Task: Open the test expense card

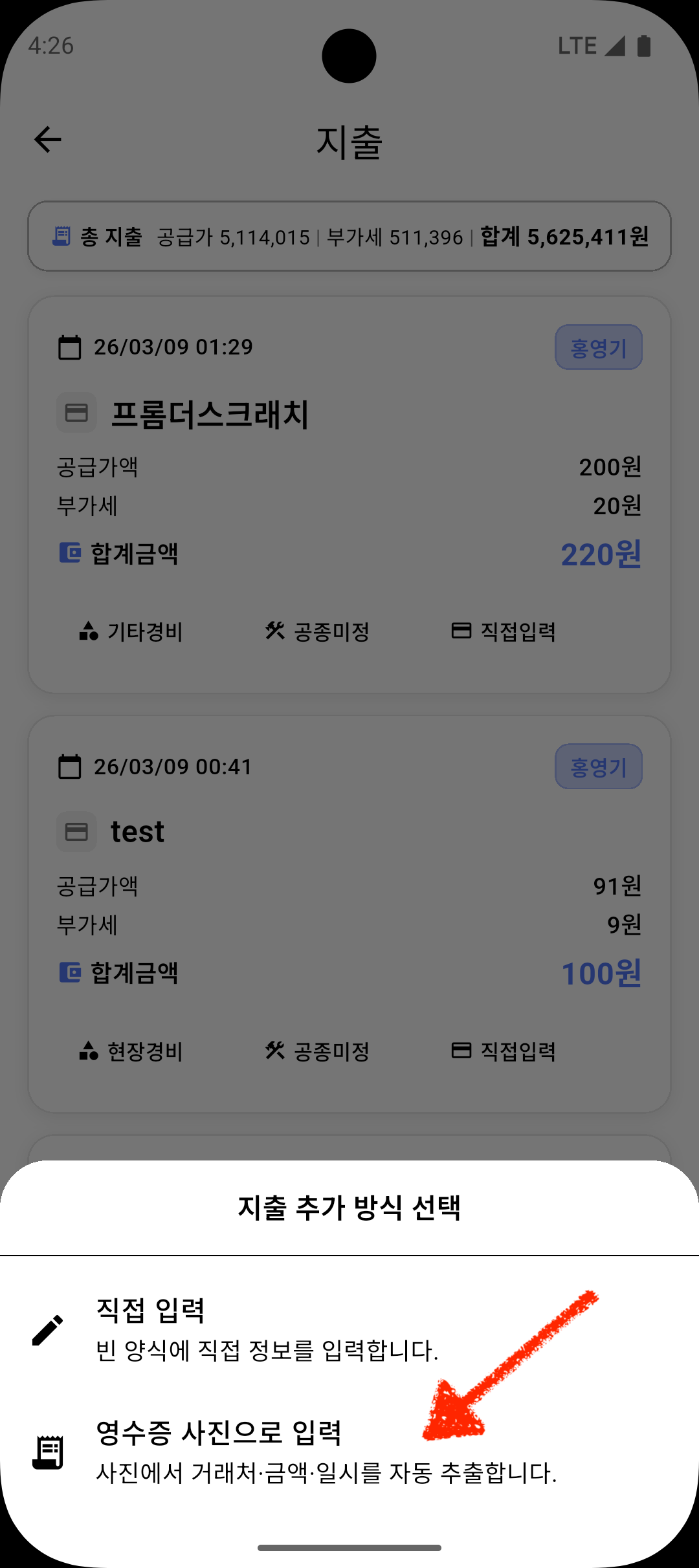Action: pyautogui.click(x=349, y=914)
